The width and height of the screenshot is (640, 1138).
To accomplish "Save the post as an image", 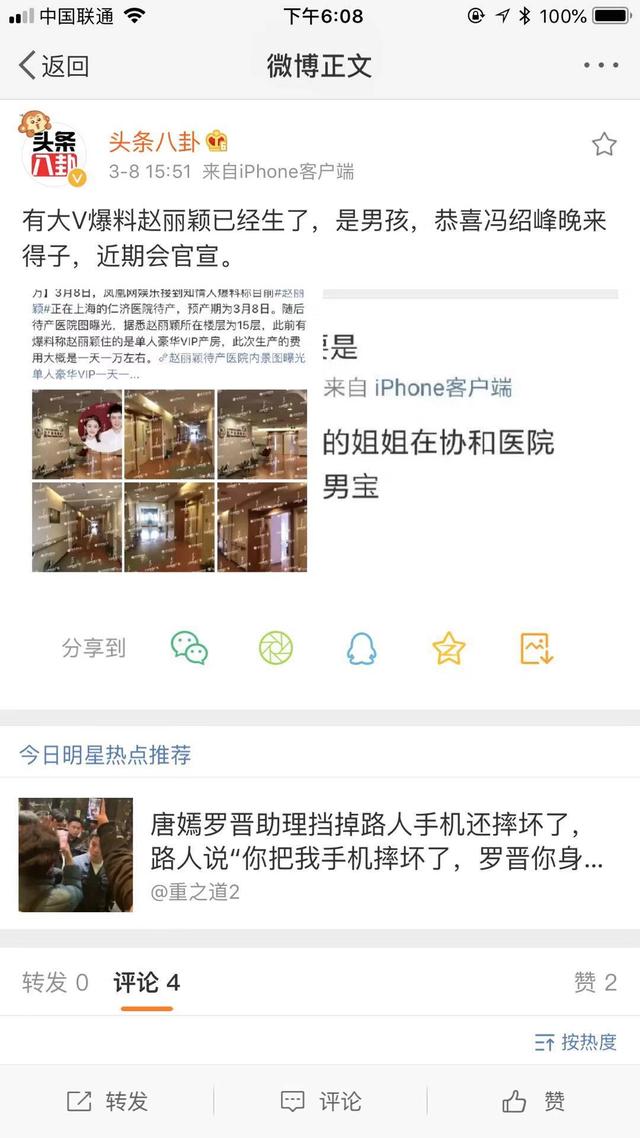I will pyautogui.click(x=536, y=648).
